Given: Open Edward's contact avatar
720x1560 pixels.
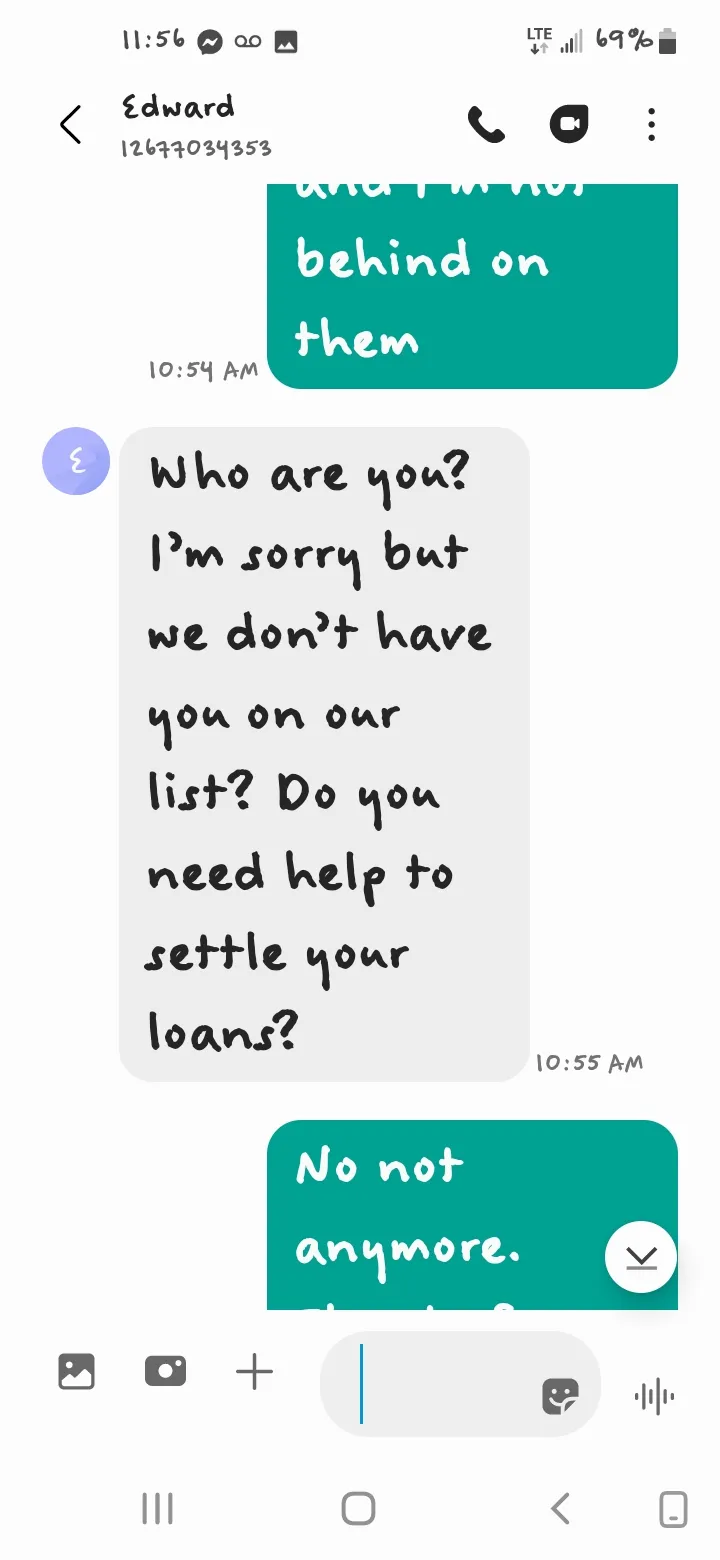Looking at the screenshot, I should [x=76, y=461].
